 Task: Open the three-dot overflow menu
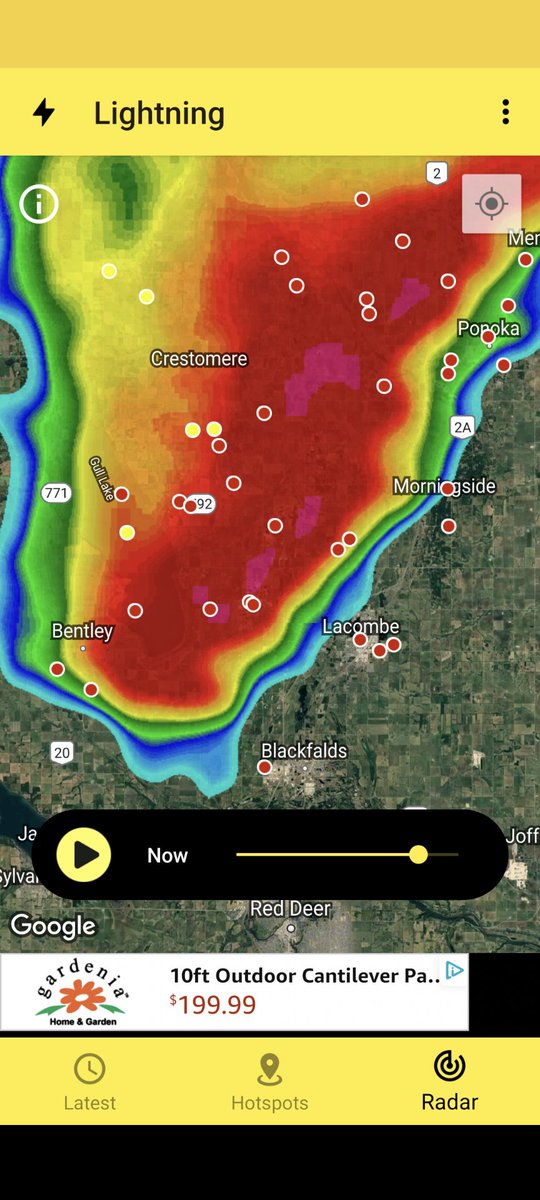[x=506, y=112]
